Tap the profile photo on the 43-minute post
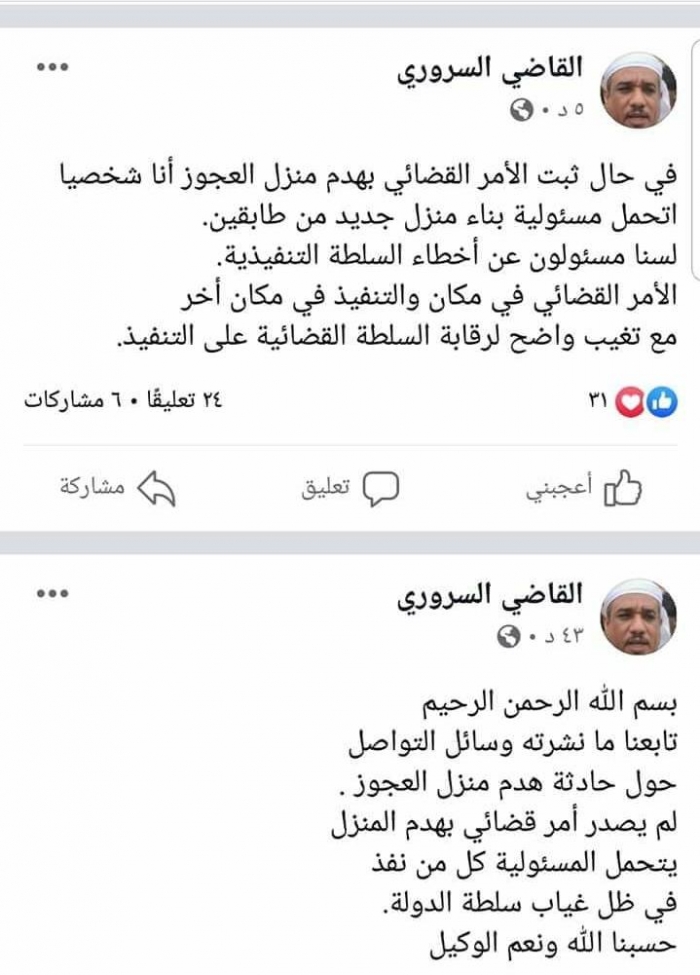Screen dimensions: 700x975 pos(639,617)
